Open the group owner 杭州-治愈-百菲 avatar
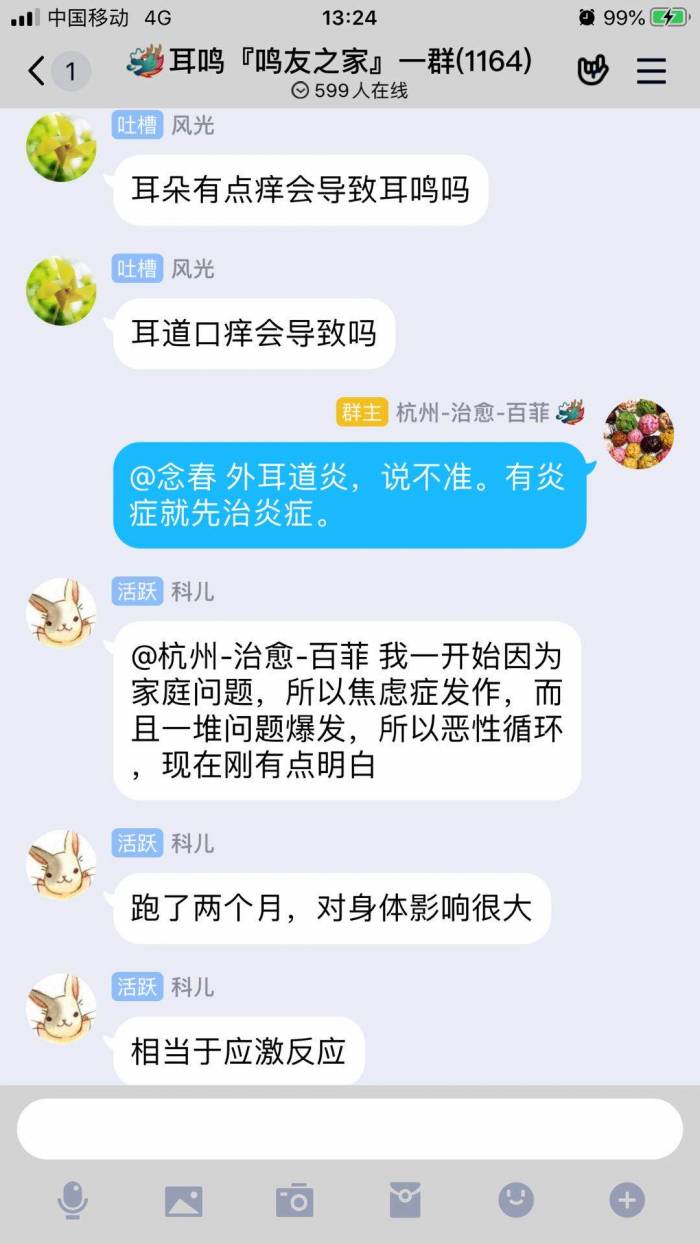700x1244 pixels. (x=639, y=434)
